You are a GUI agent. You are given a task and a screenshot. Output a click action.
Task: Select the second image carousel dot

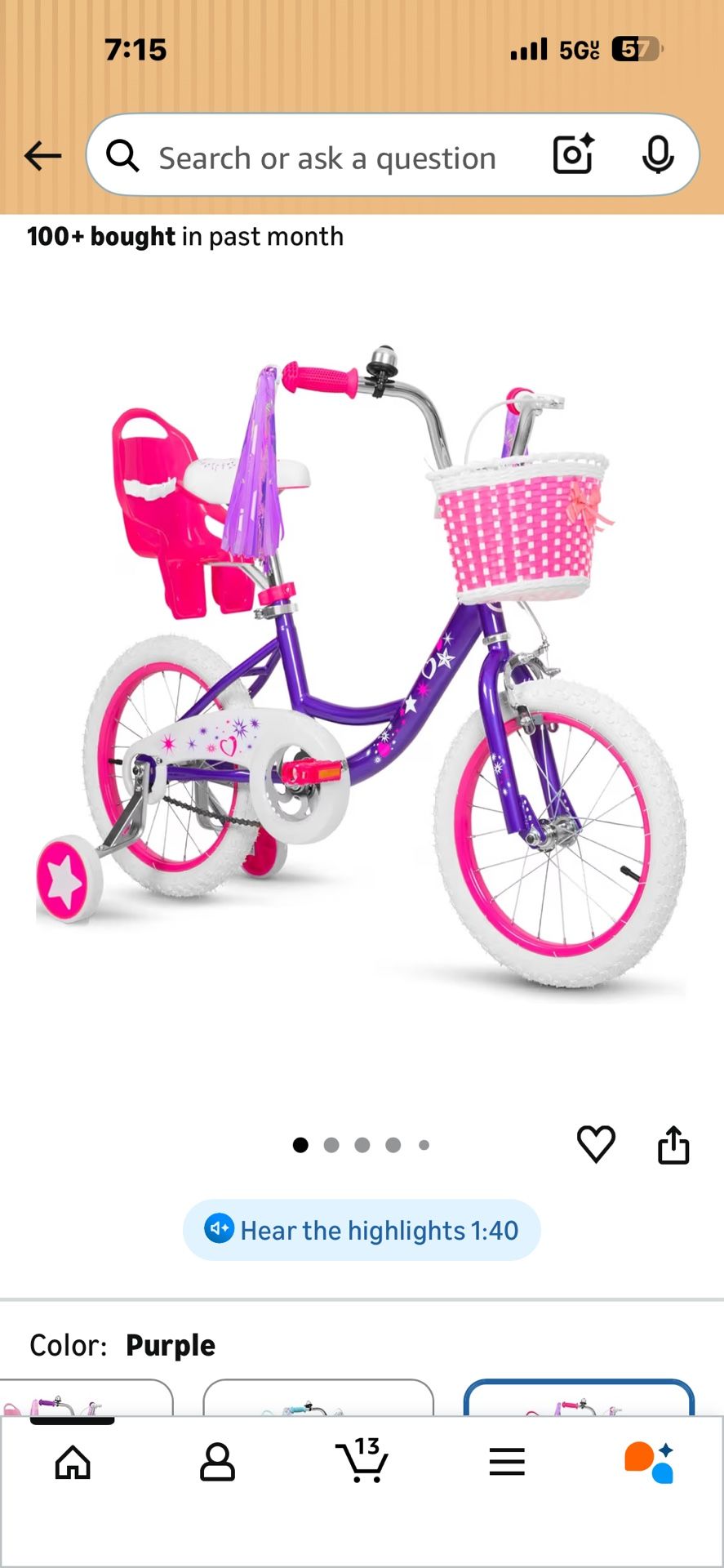coord(331,1145)
